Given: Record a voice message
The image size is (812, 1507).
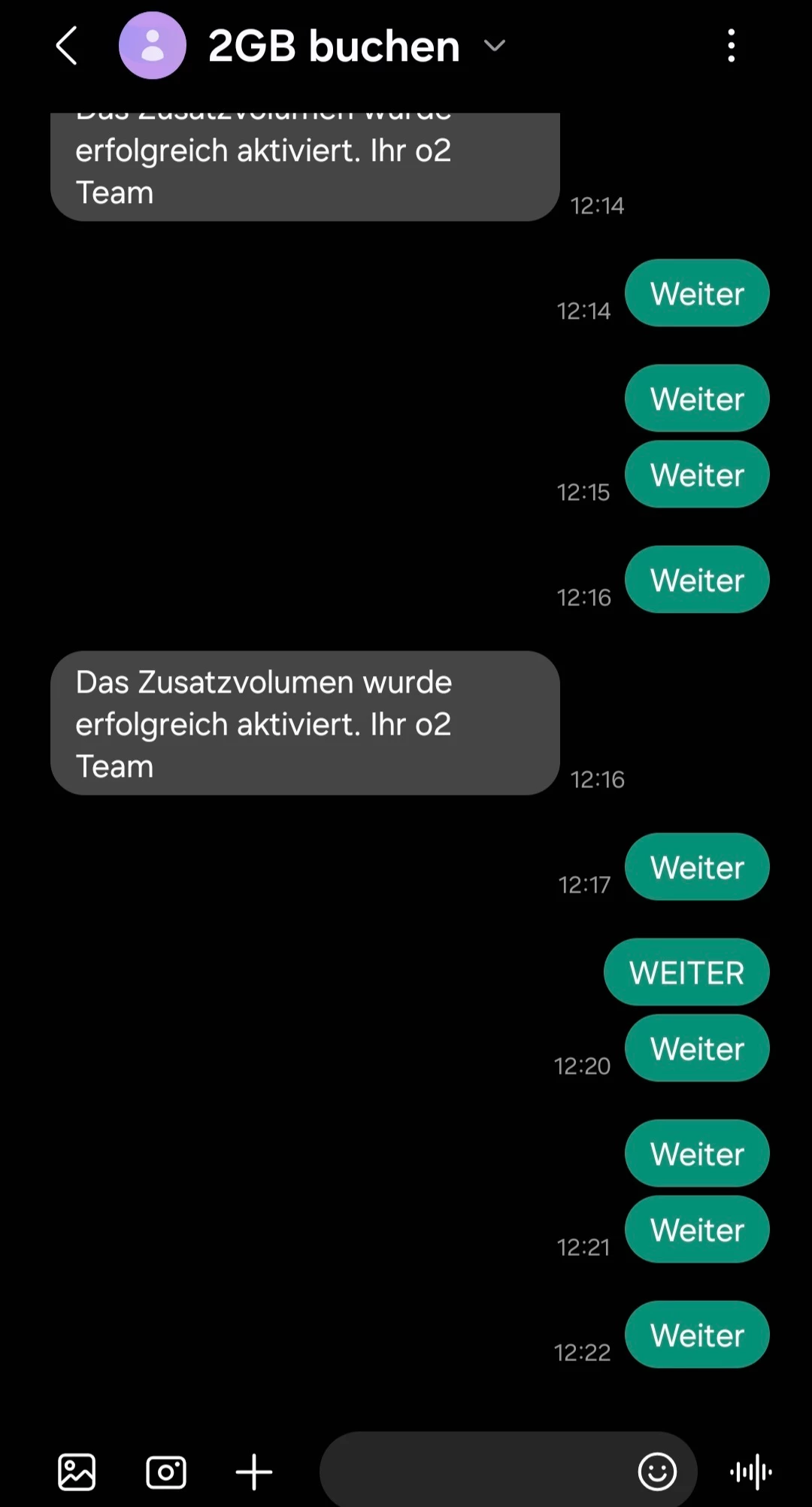Looking at the screenshot, I should coord(751,1472).
